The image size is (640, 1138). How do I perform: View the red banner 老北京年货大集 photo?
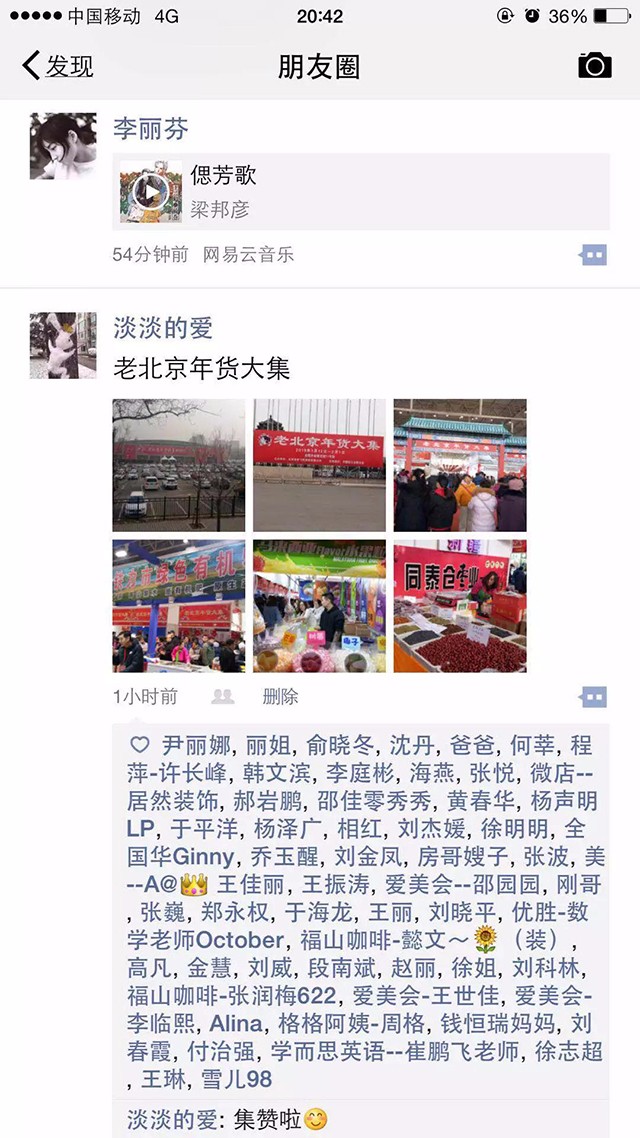[x=319, y=465]
